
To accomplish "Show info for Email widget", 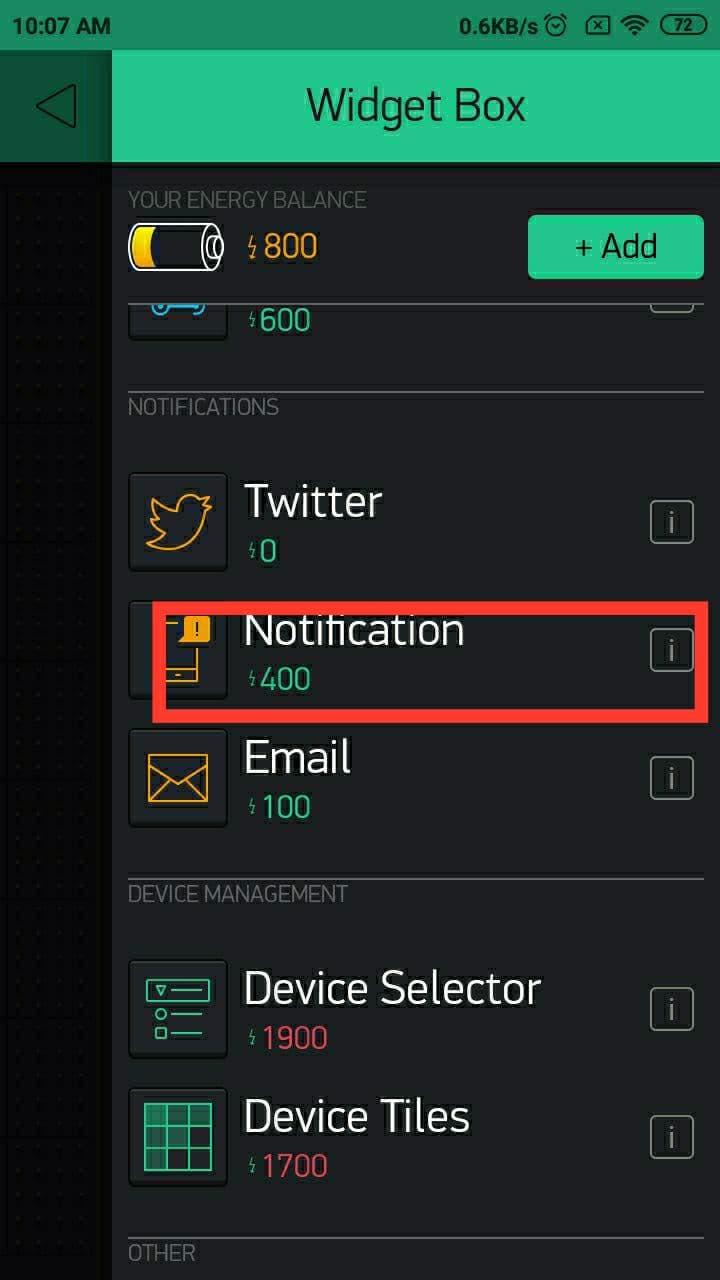I will coord(672,778).
